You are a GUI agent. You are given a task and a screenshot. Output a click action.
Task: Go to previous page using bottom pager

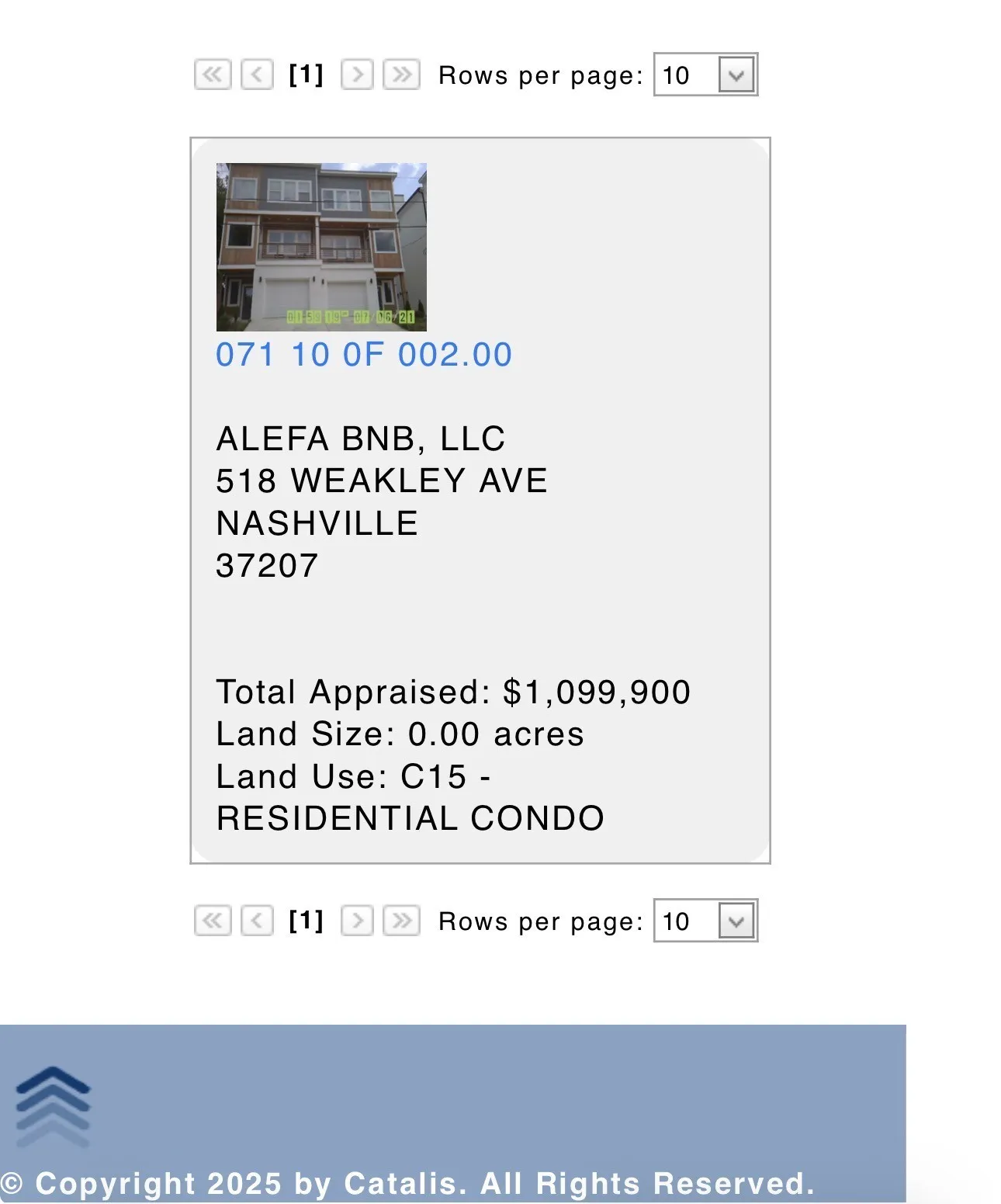pos(257,921)
